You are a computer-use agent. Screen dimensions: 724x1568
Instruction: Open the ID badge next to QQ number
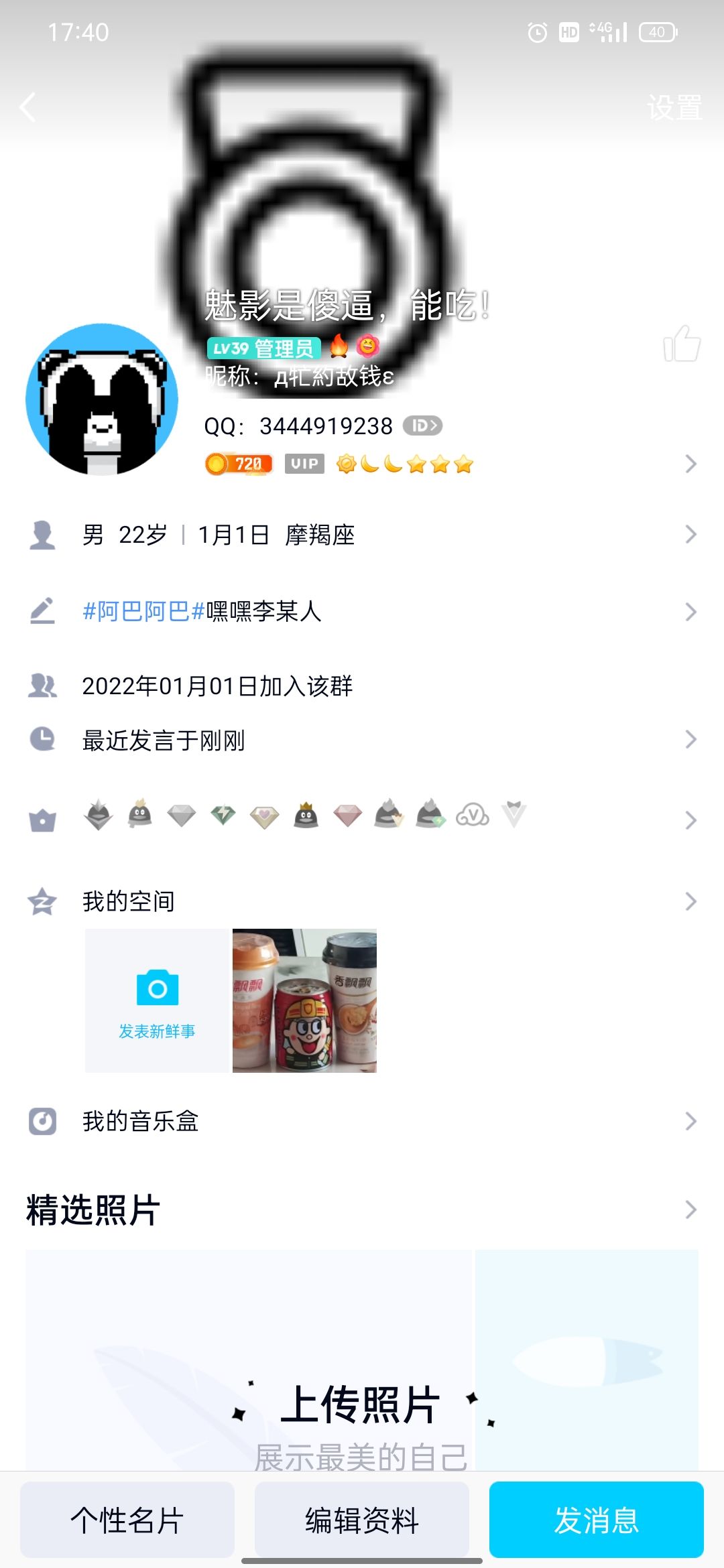422,426
